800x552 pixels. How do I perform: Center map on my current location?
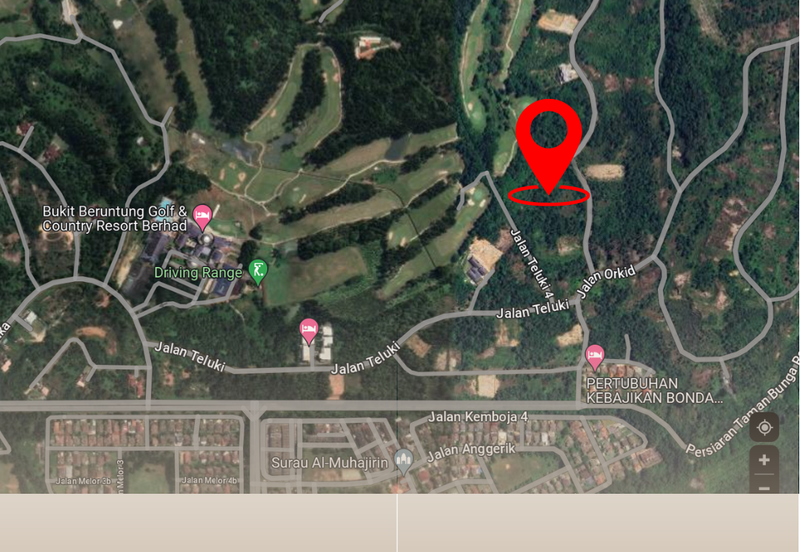[764, 428]
